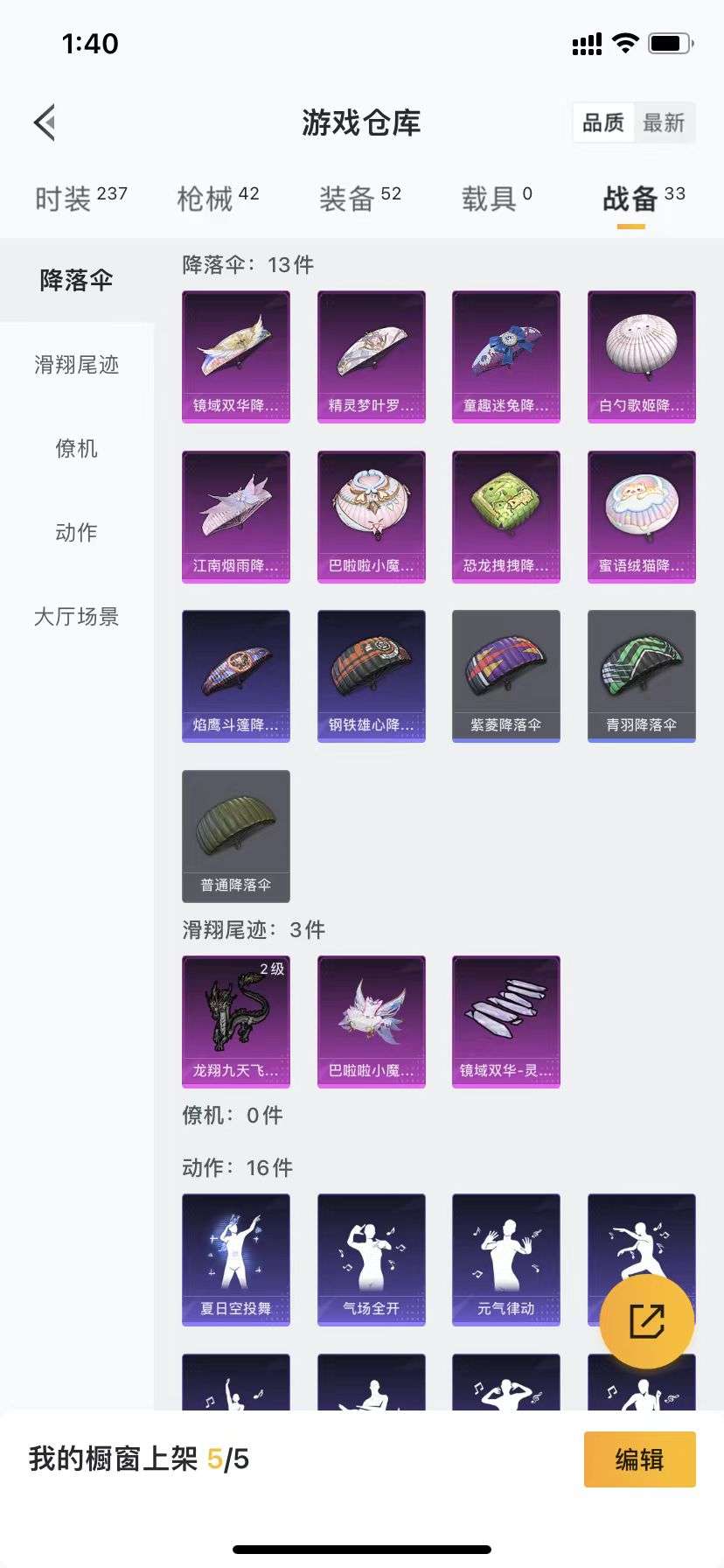
Task: Select 僚机 in the side menu
Action: [77, 449]
